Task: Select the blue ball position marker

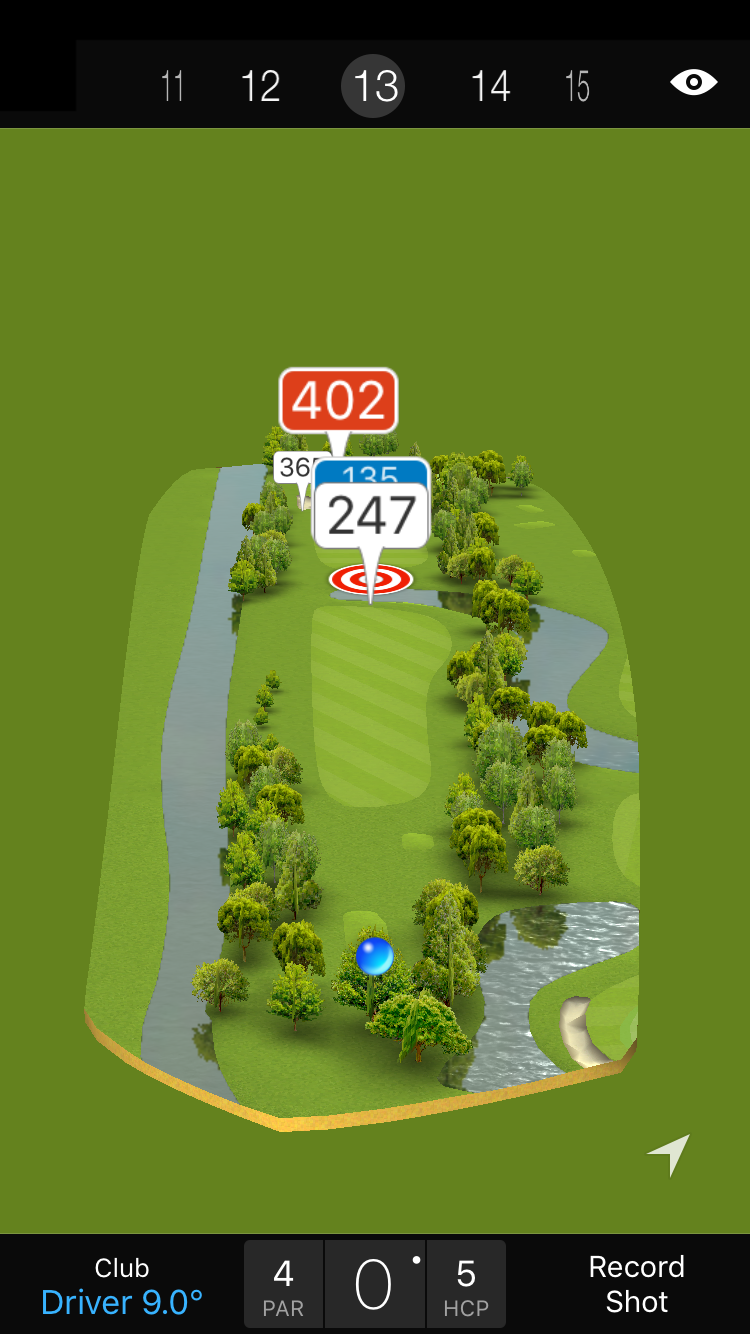Action: pos(374,957)
